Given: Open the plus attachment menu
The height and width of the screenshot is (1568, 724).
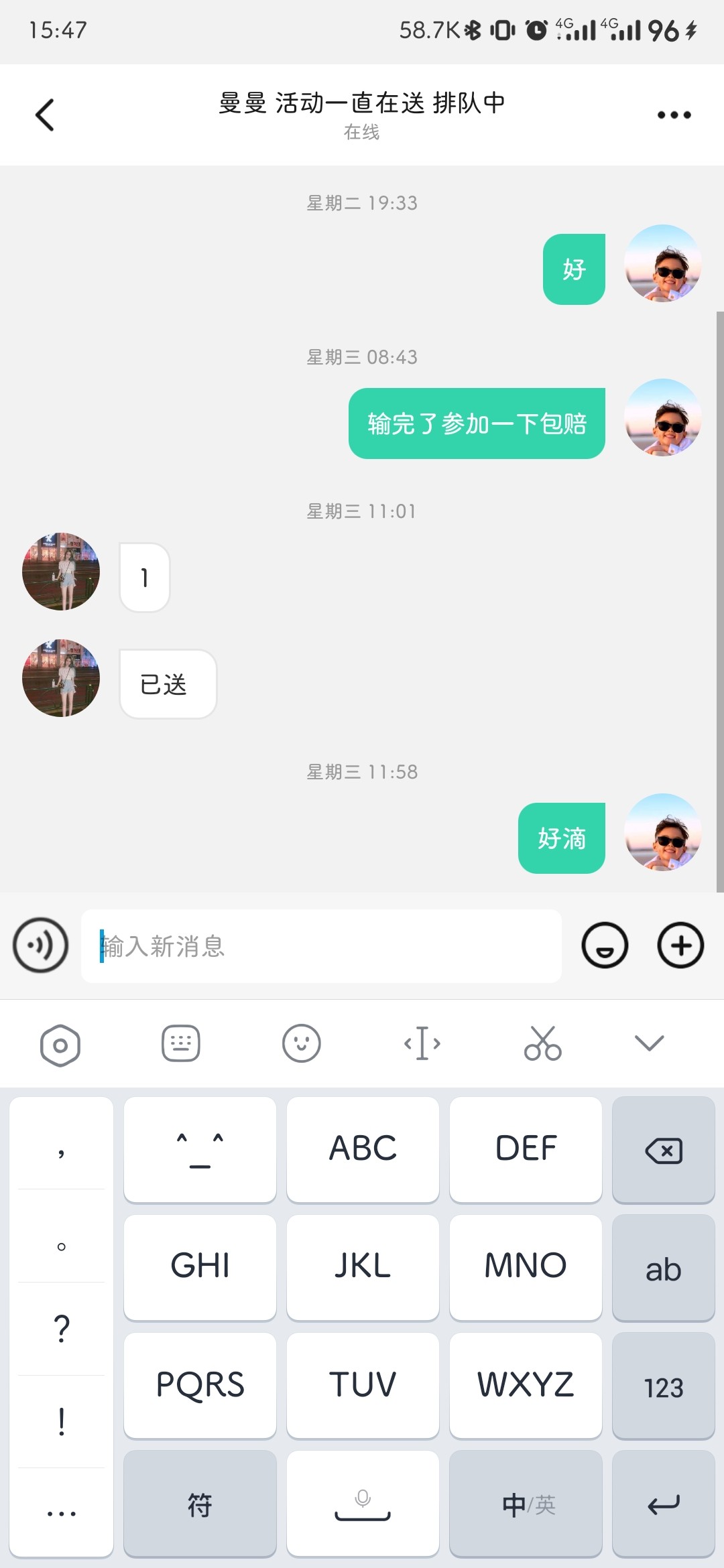Looking at the screenshot, I should (x=680, y=945).
